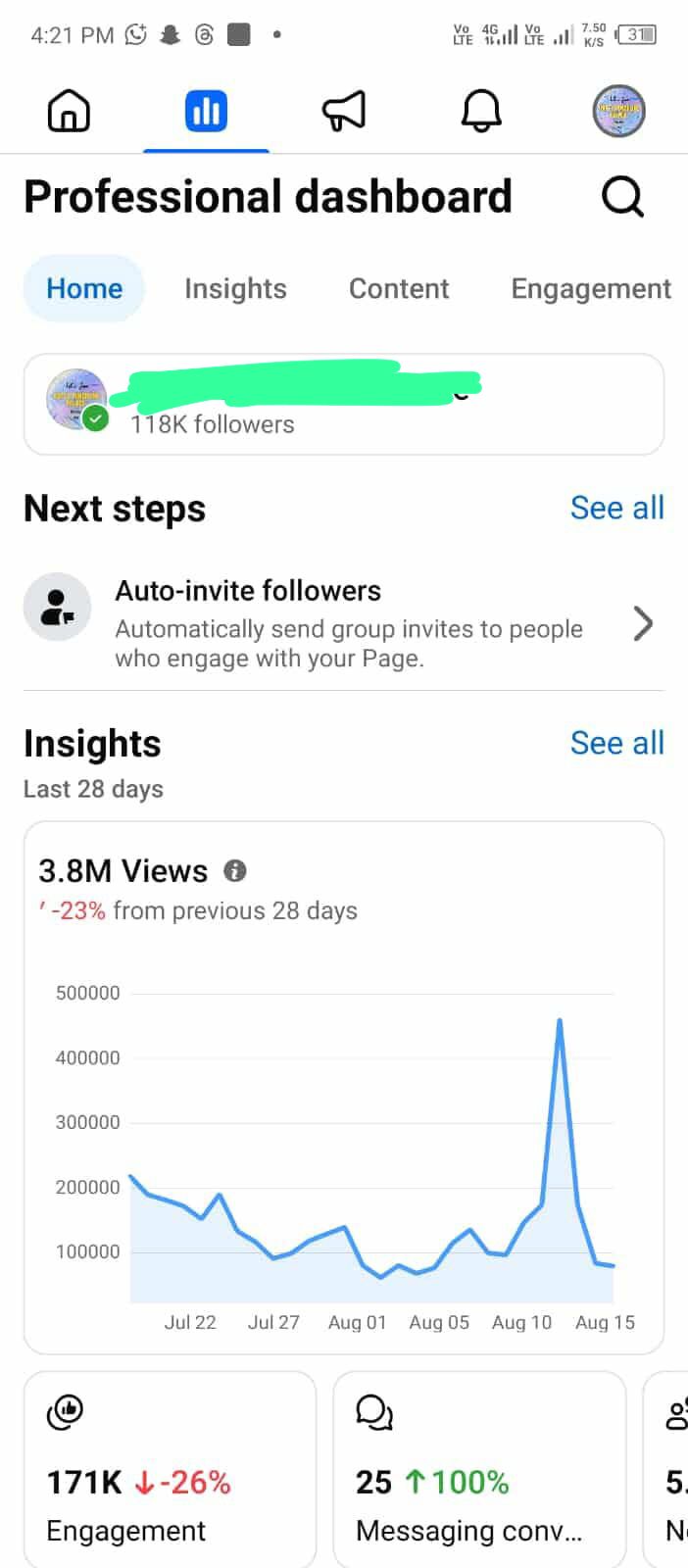Open Auto-invite followers step

tap(344, 623)
